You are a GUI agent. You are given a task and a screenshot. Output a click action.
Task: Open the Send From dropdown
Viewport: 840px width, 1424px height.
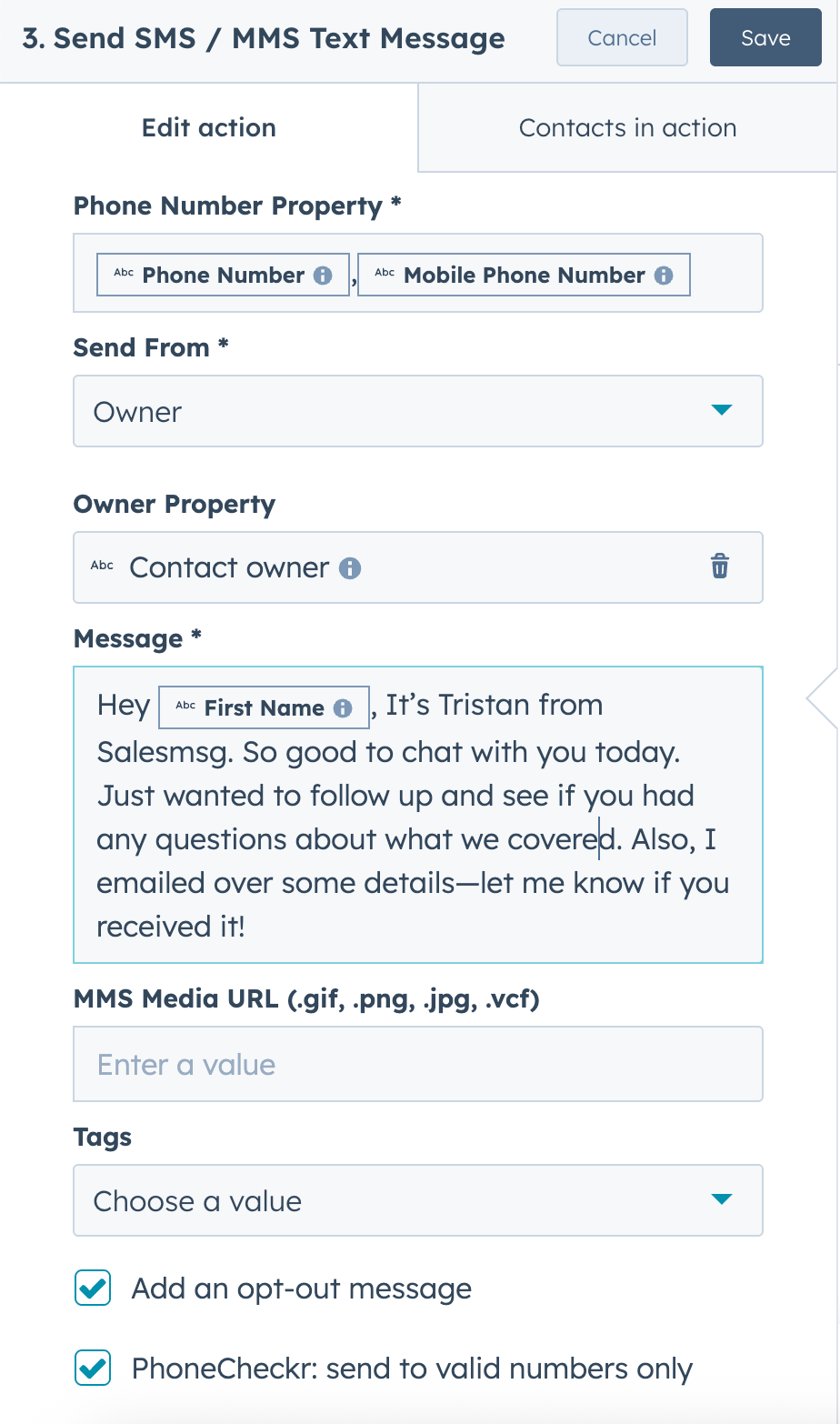coord(418,411)
